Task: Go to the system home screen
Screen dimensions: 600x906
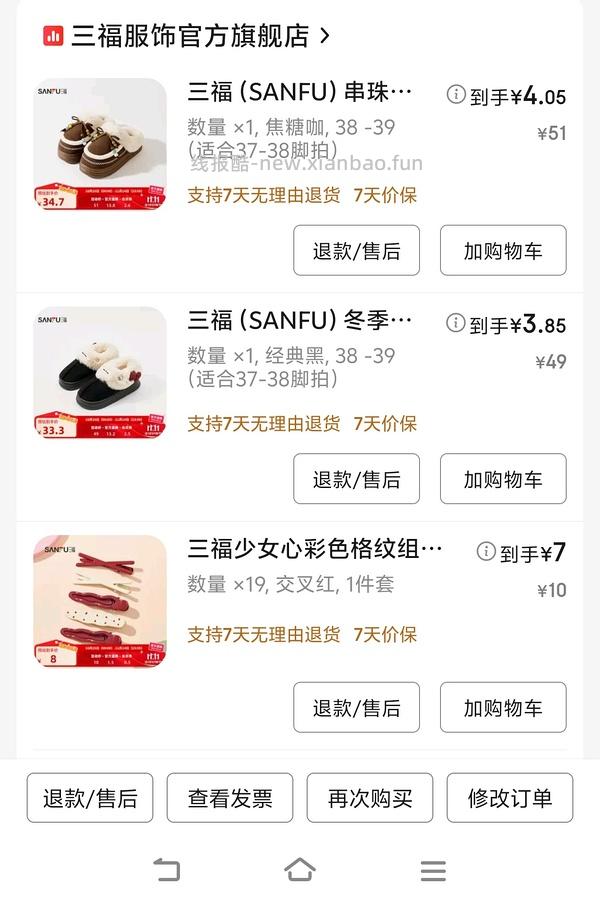Action: 300,870
